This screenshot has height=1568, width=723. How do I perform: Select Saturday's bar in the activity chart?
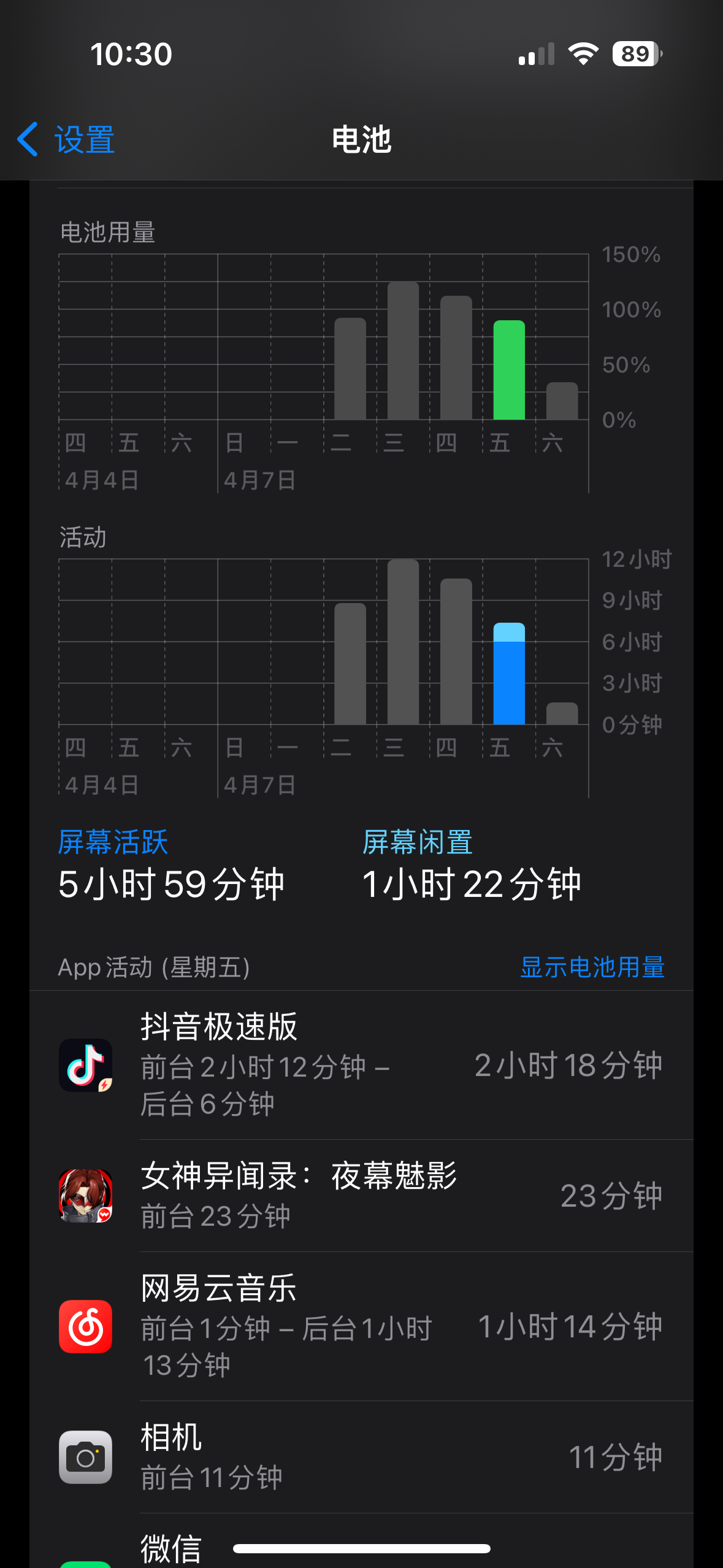[562, 713]
